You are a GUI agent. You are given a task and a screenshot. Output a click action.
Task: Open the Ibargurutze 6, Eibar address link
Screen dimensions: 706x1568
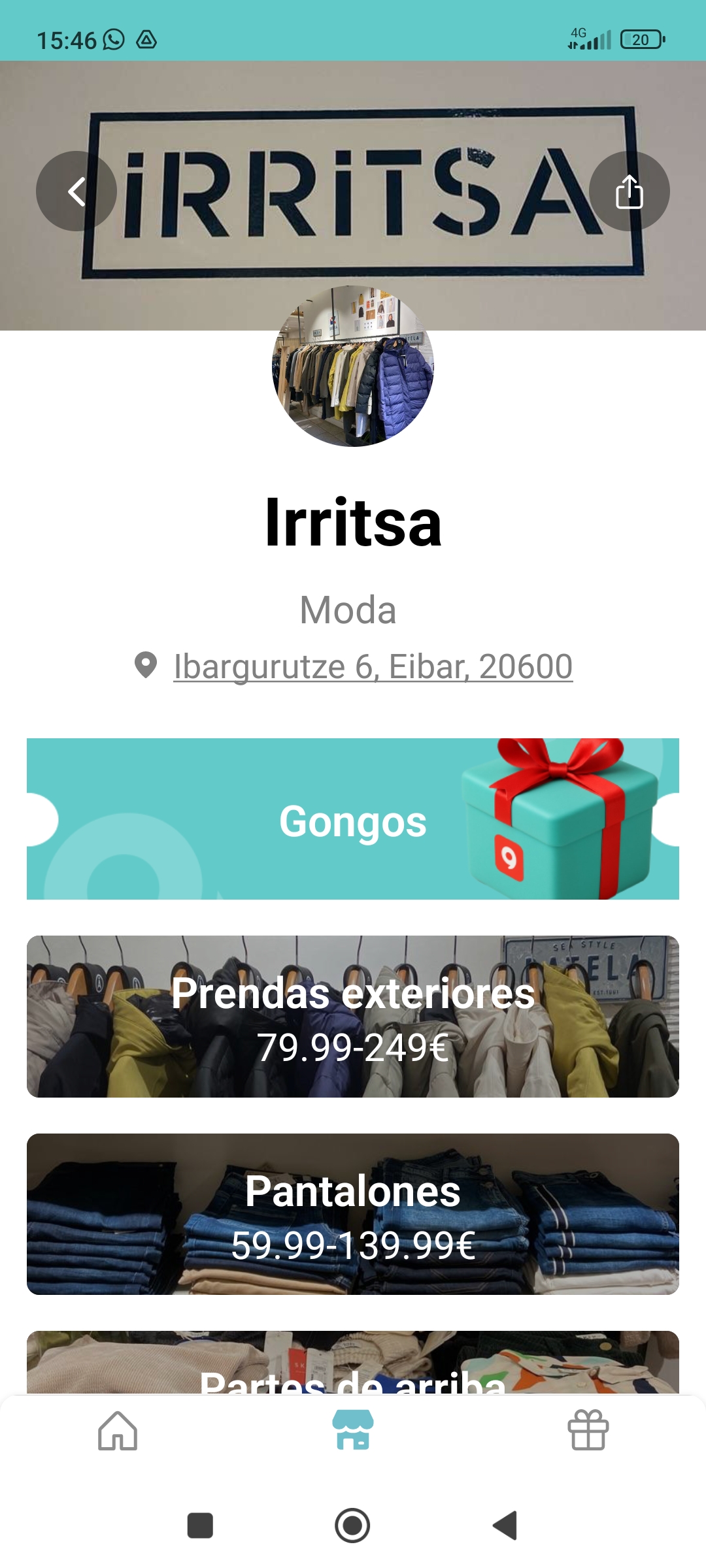click(x=373, y=666)
